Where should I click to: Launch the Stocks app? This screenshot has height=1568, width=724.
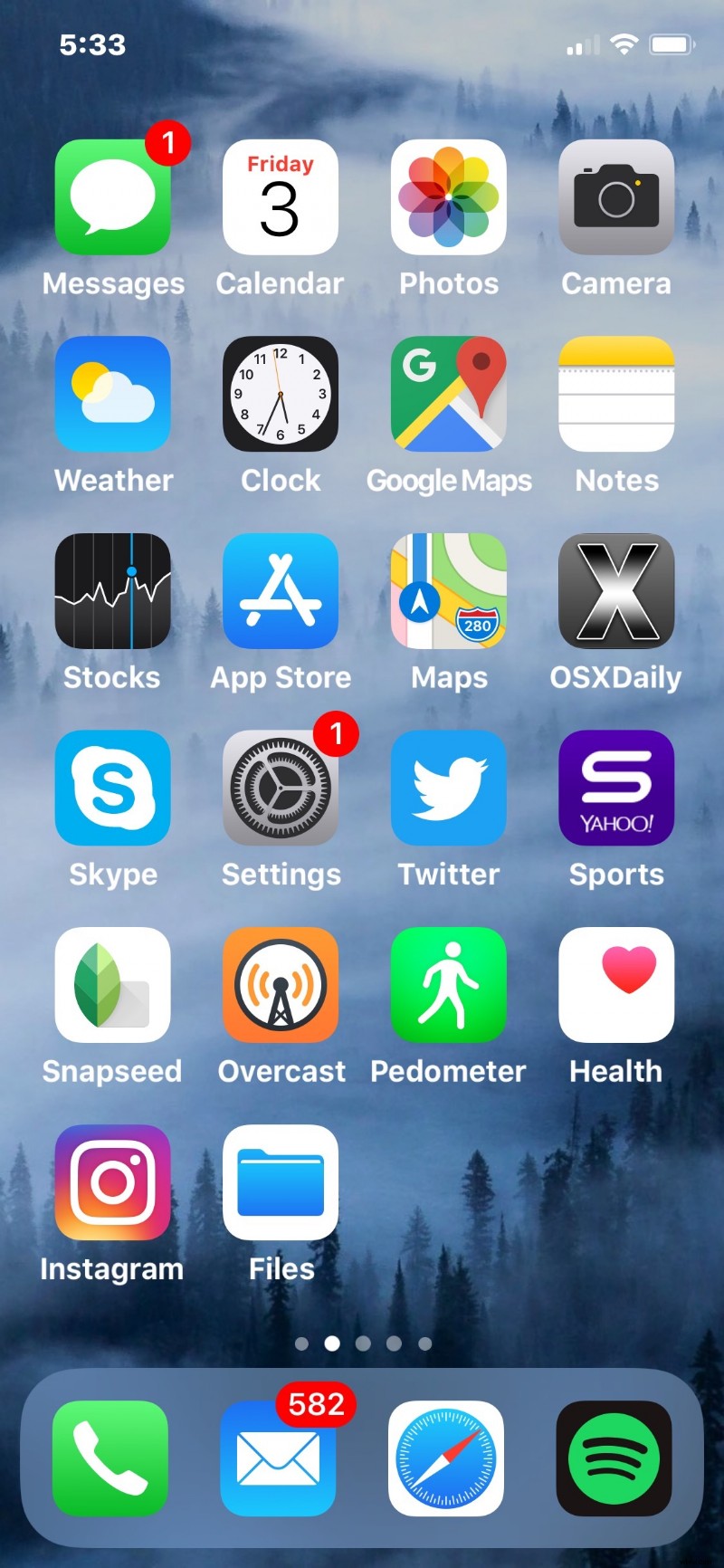click(x=112, y=591)
